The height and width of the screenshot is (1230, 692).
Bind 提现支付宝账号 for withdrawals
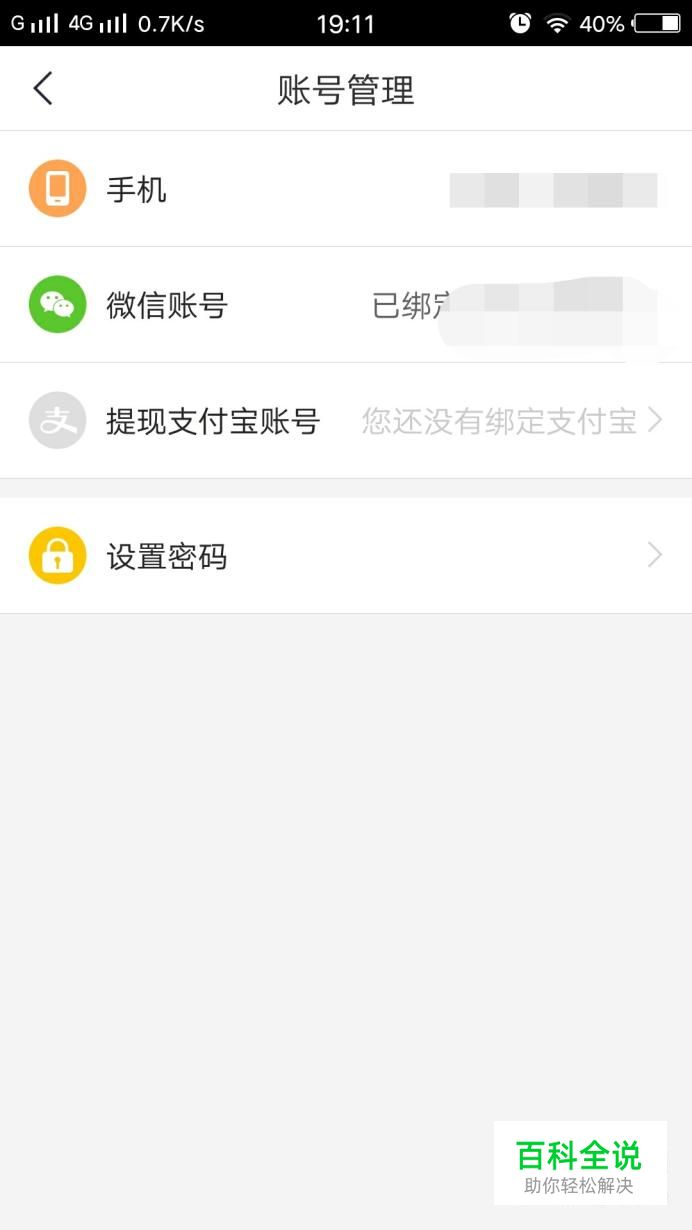pyautogui.click(x=346, y=421)
